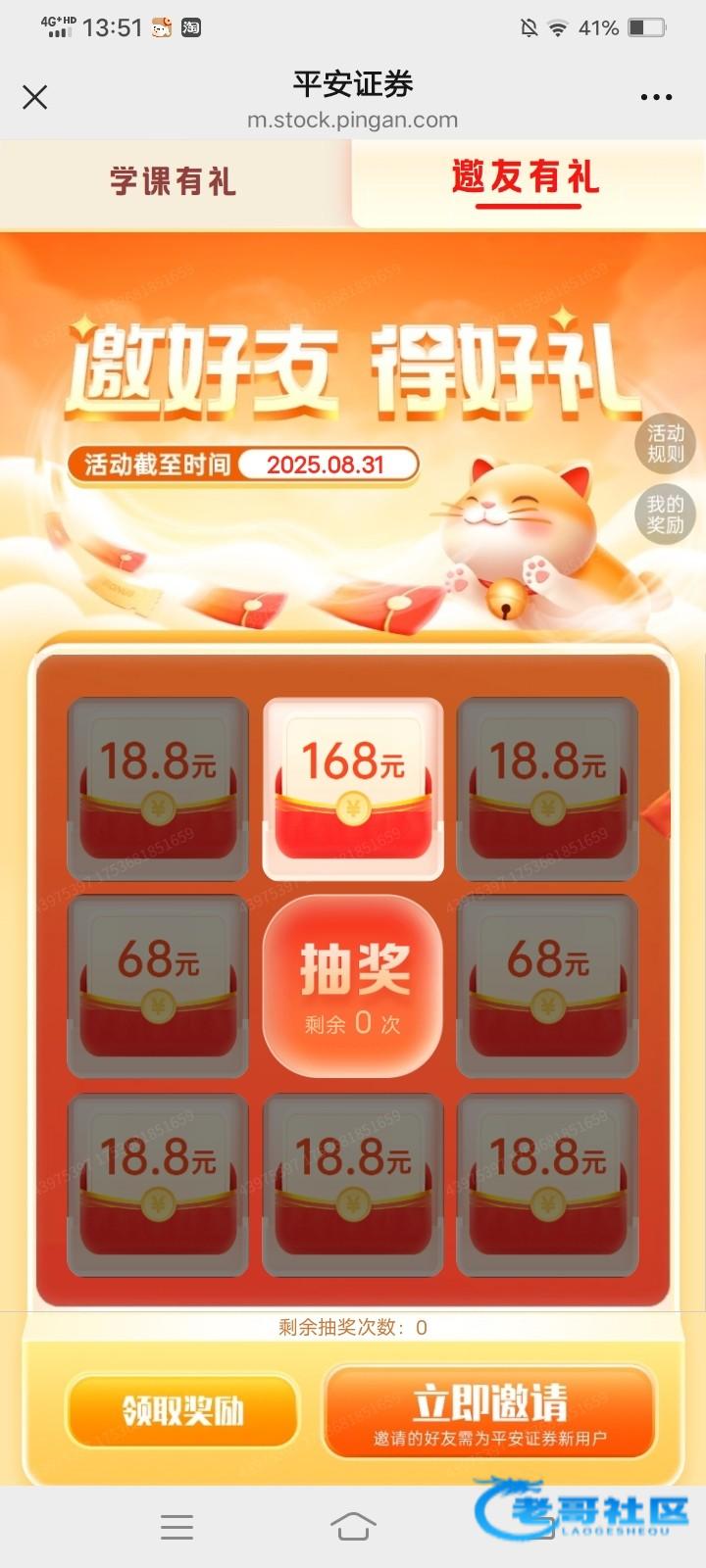The image size is (706, 1568).
Task: Open 活动规则 activity rules
Action: click(x=666, y=443)
